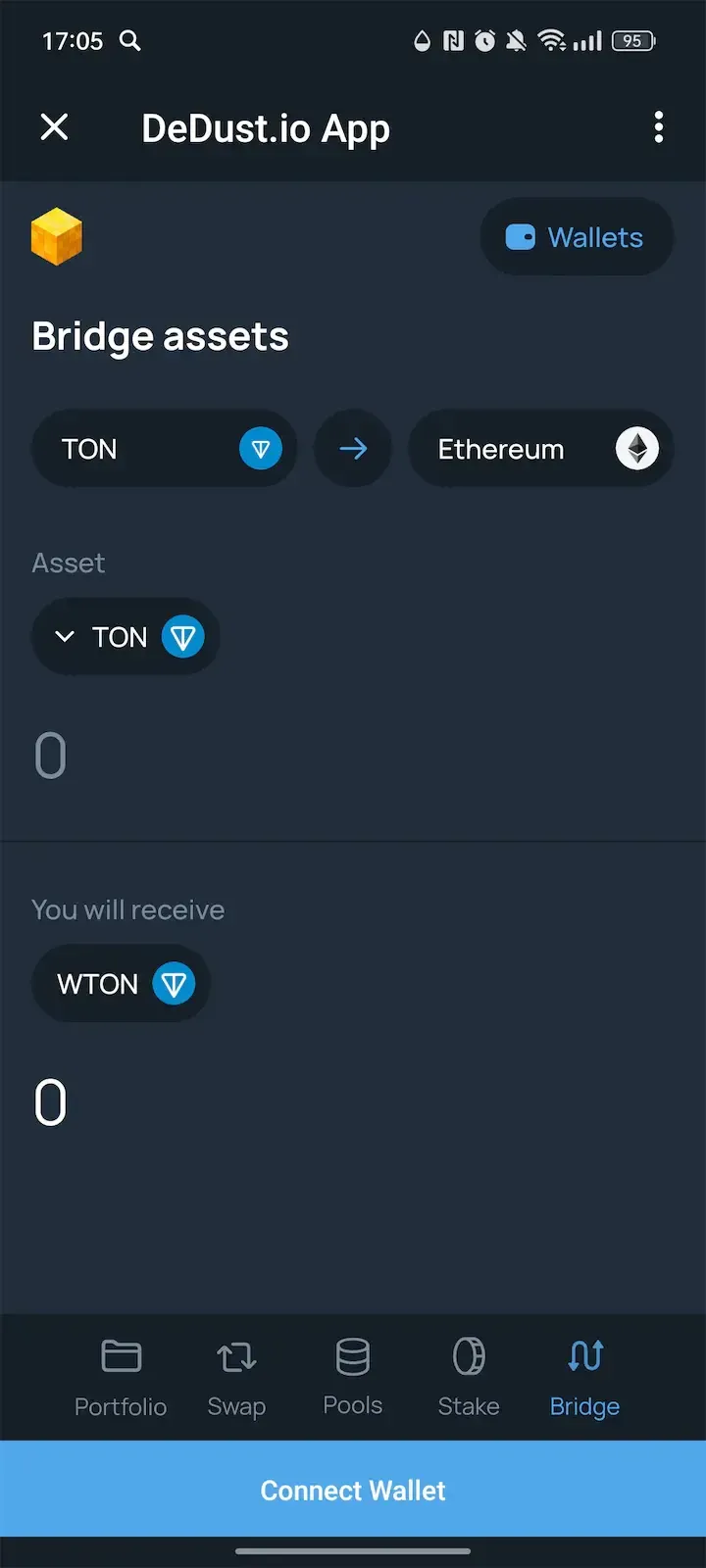706x1568 pixels.
Task: Close the DeDust.io App
Action: click(x=55, y=127)
